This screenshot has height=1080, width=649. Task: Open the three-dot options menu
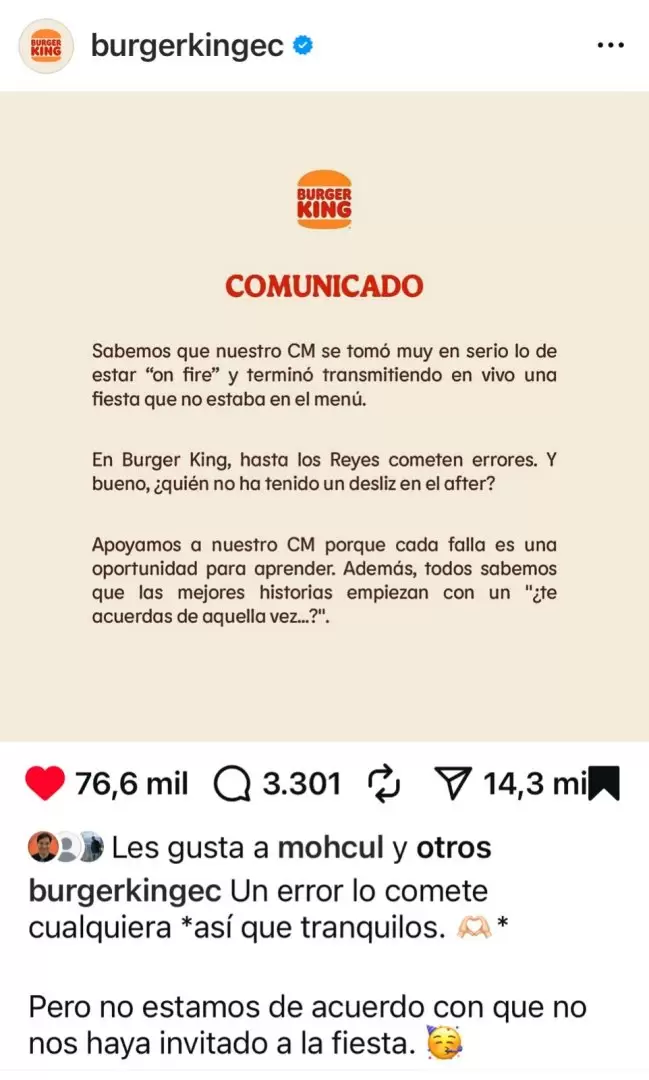(609, 46)
